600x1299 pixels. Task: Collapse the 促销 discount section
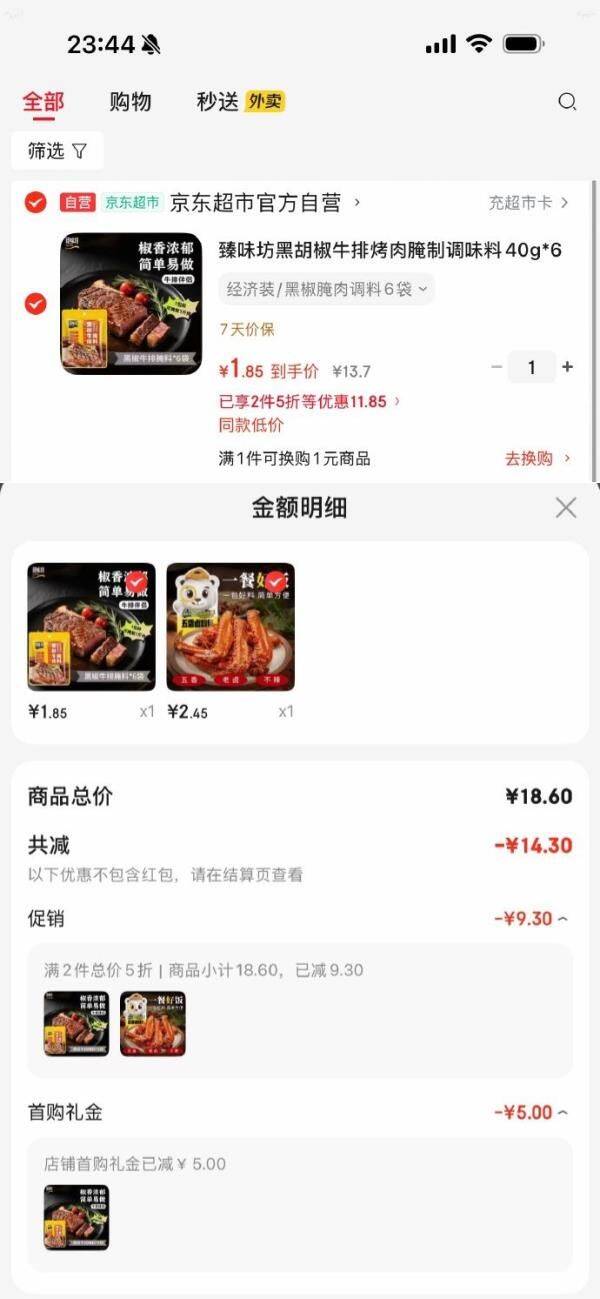531,918
